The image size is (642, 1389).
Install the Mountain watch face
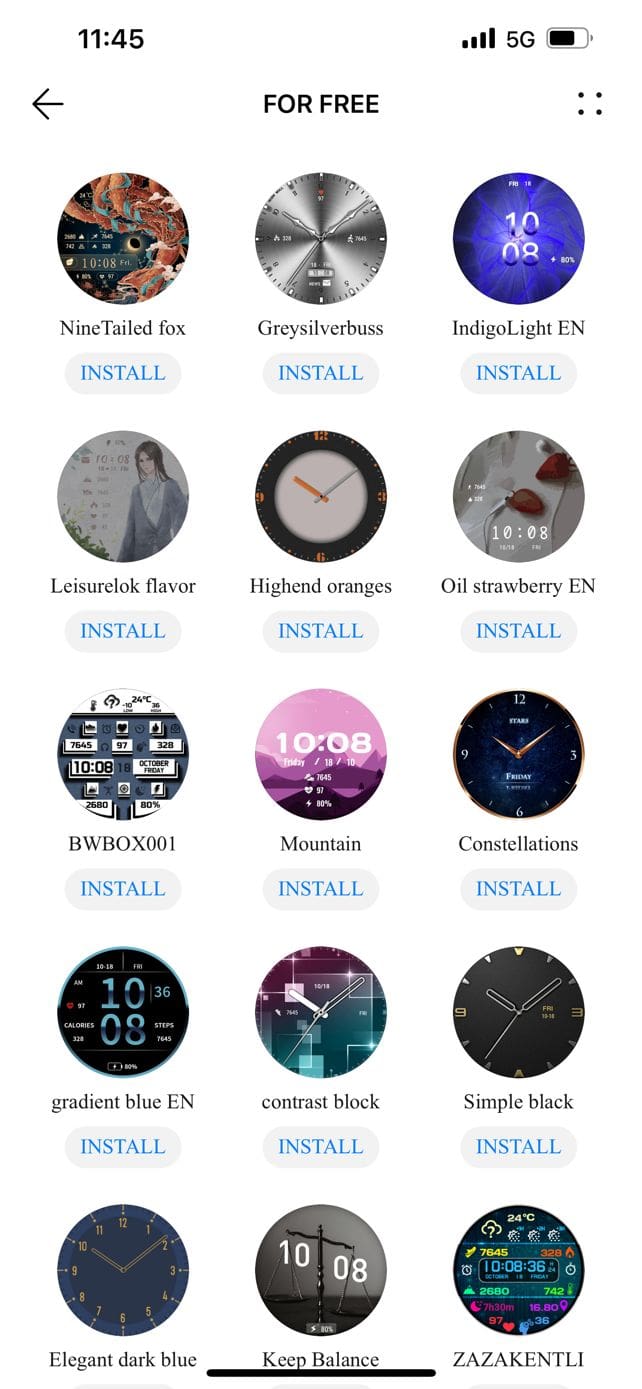tap(321, 889)
